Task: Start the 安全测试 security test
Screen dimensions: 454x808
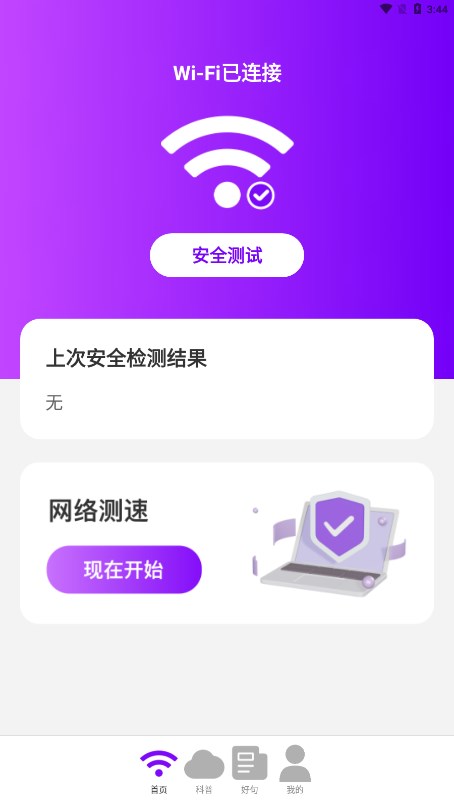Action: tap(227, 255)
